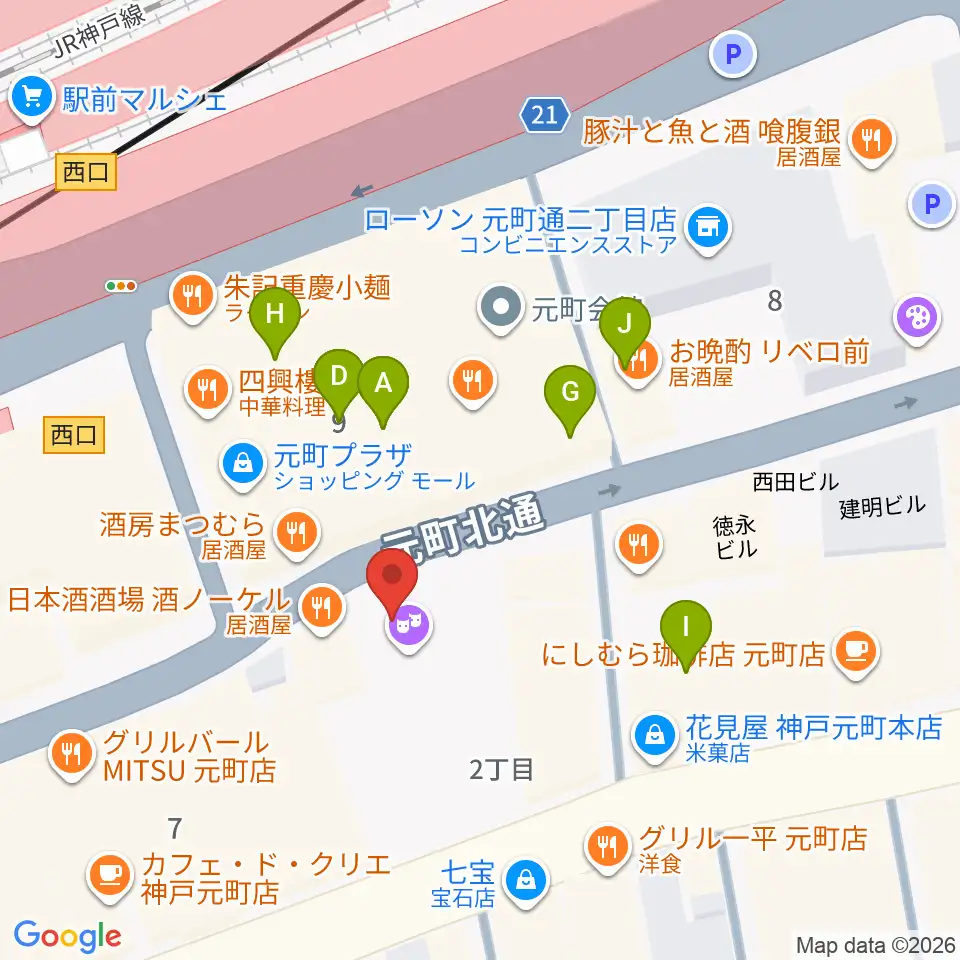
Task: Open the Google logo link
Action: 68,936
